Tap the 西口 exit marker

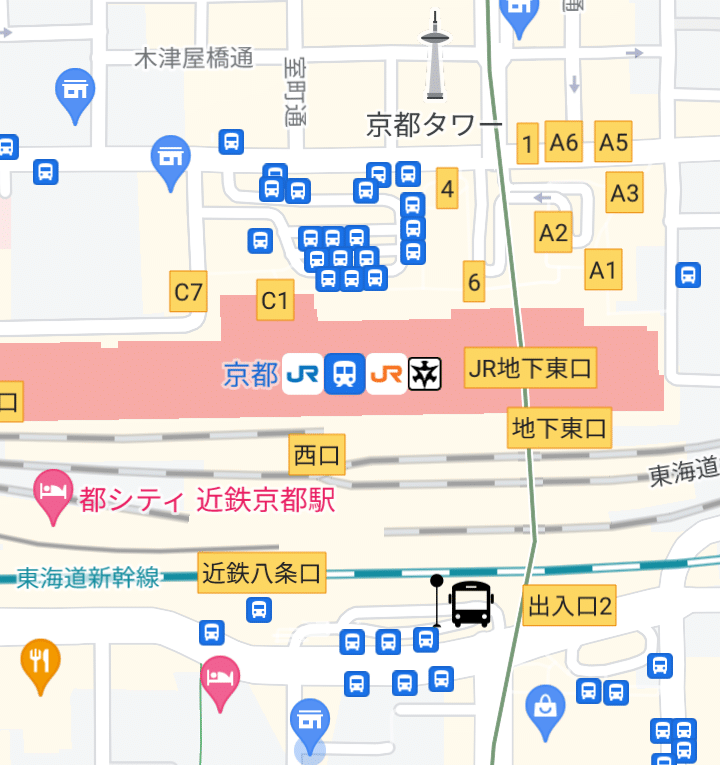317,455
